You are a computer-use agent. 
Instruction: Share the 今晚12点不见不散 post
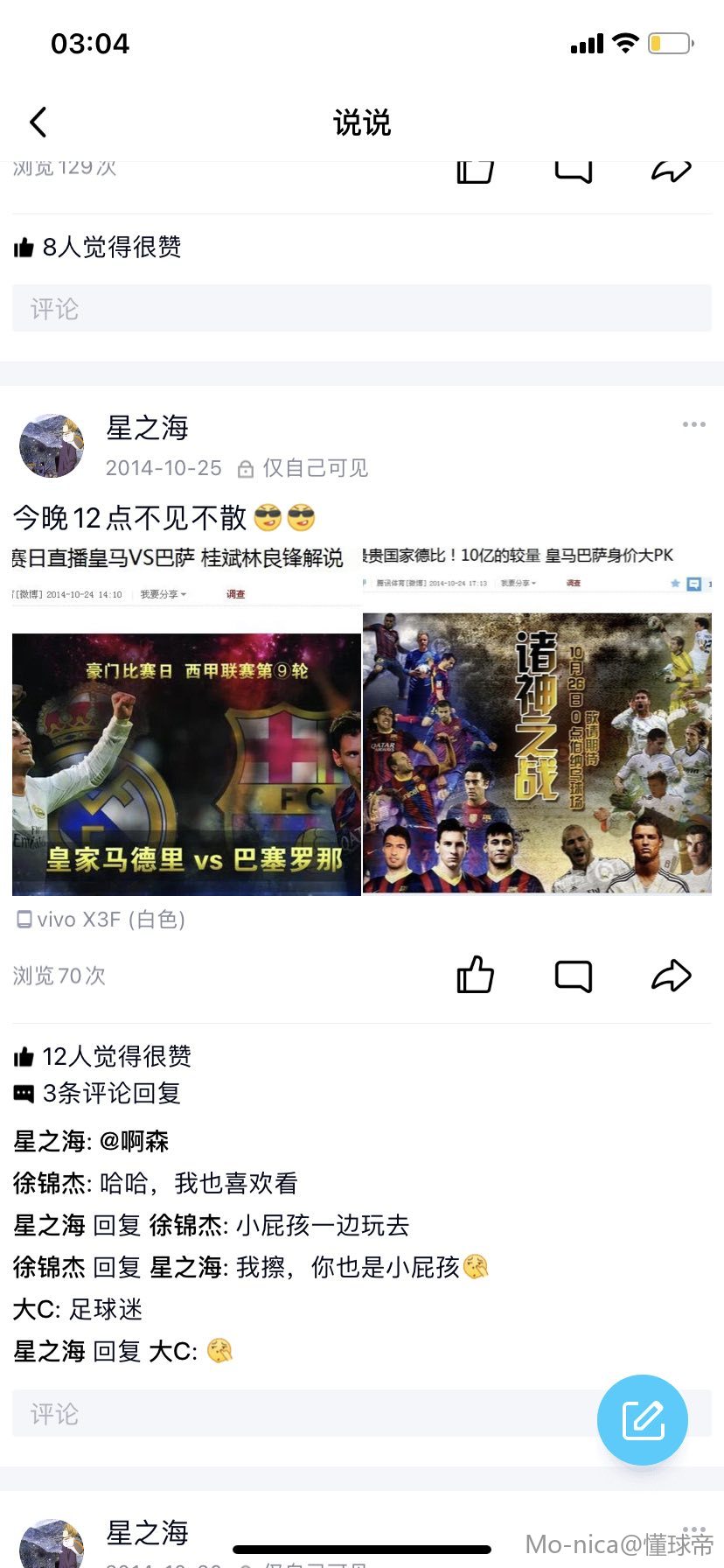672,975
